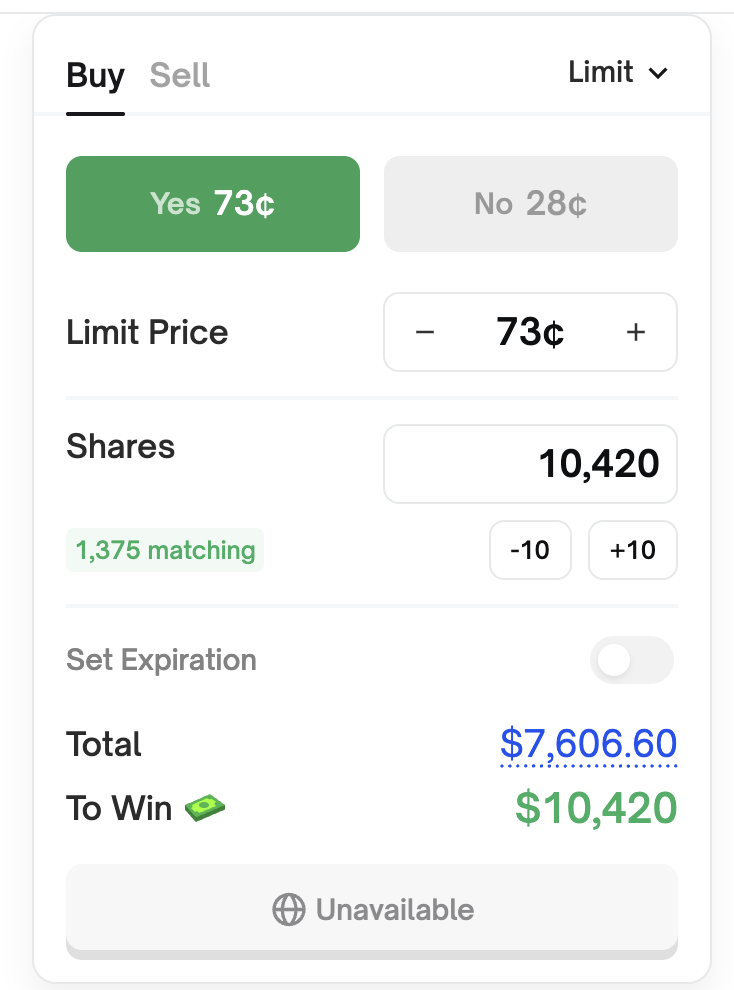Open the Limit order type dropdown
Viewport: 734px width, 990px height.
click(617, 73)
